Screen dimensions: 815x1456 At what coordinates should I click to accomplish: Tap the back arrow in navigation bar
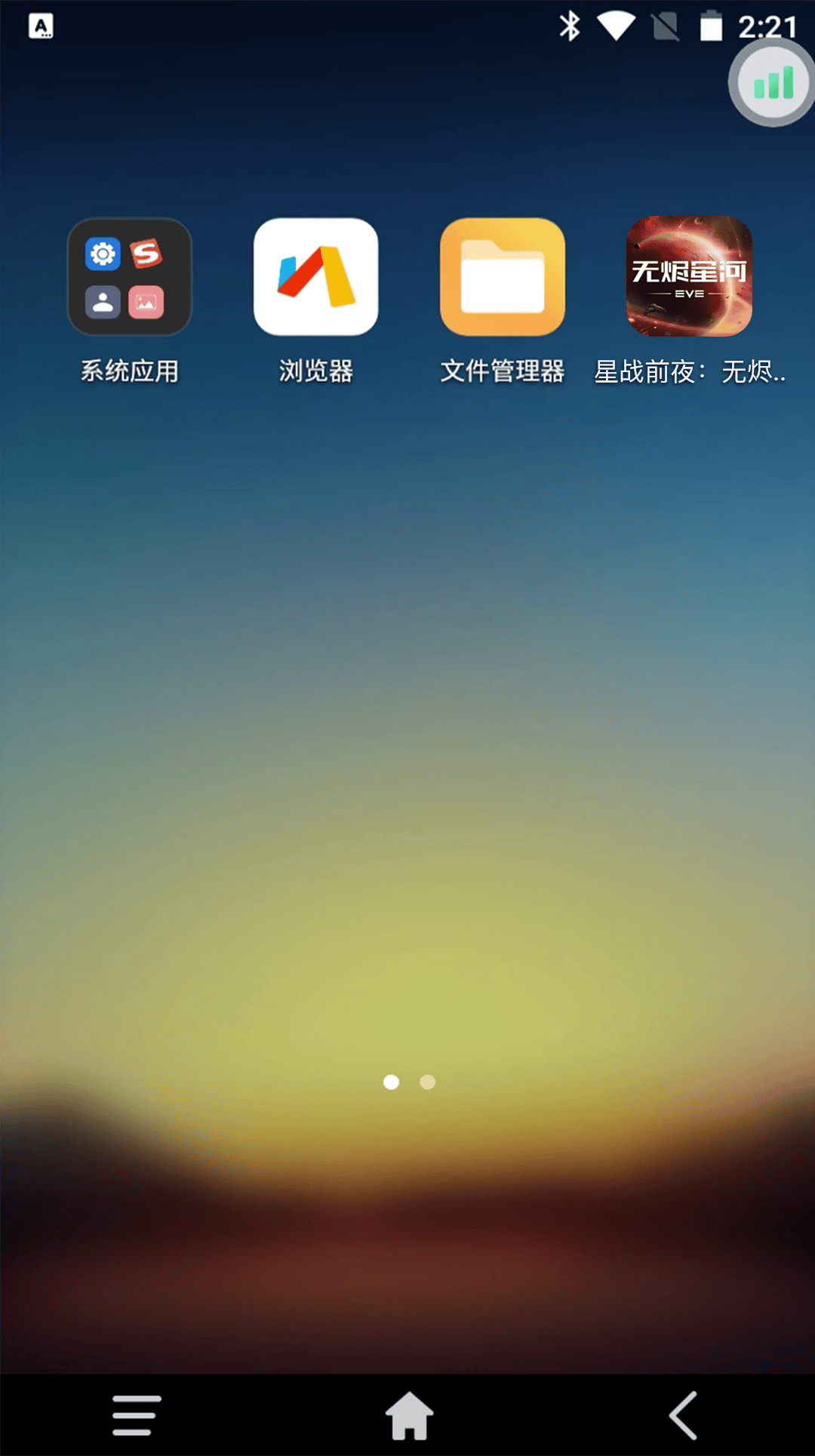tap(684, 1415)
